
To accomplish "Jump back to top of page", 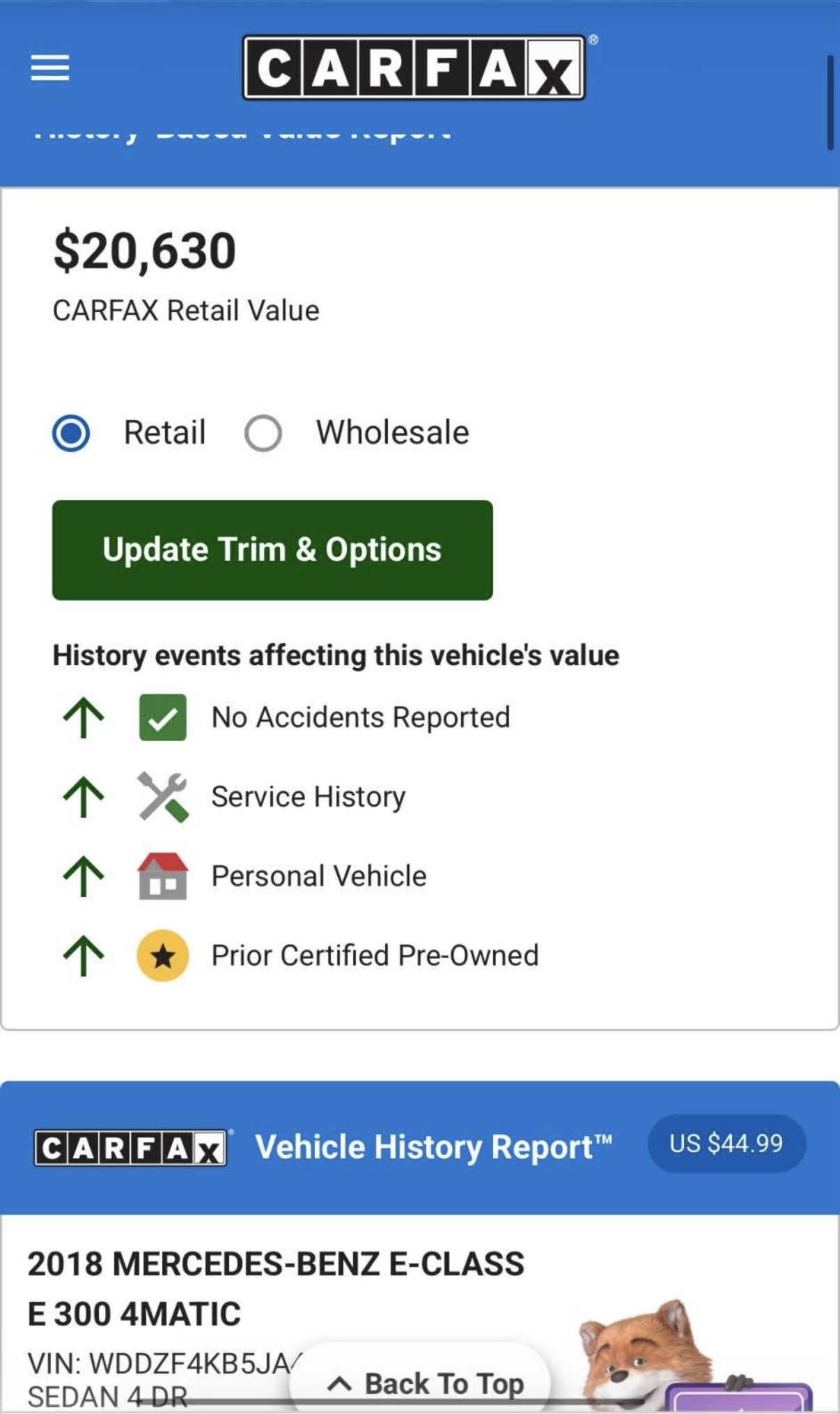I will coord(426,1383).
